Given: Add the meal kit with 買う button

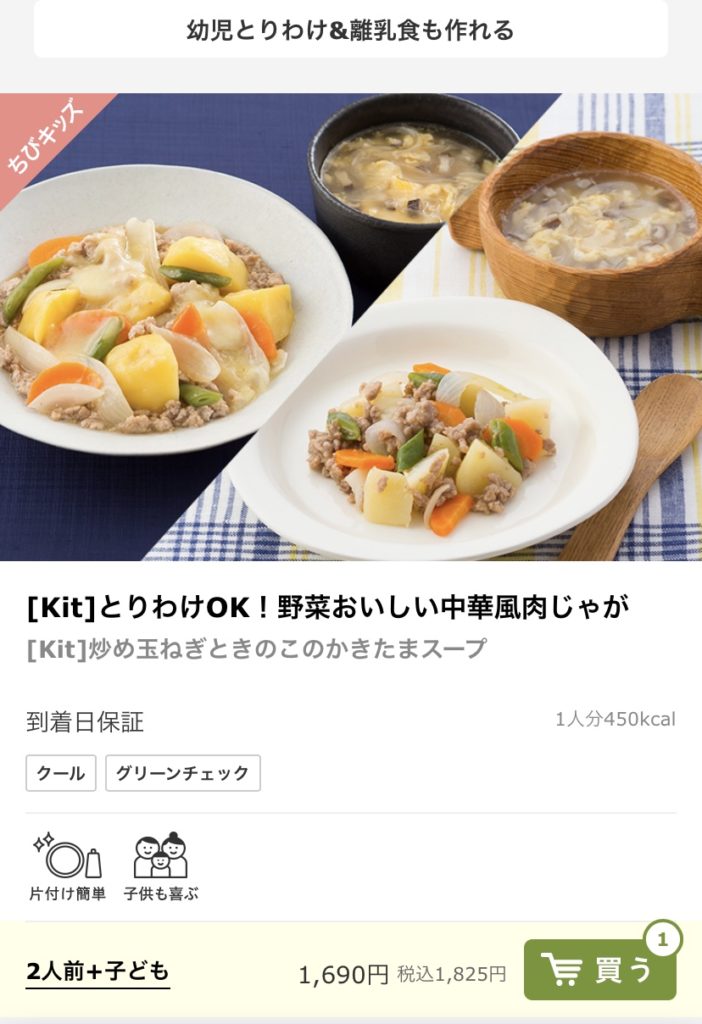Looking at the screenshot, I should pos(599,969).
